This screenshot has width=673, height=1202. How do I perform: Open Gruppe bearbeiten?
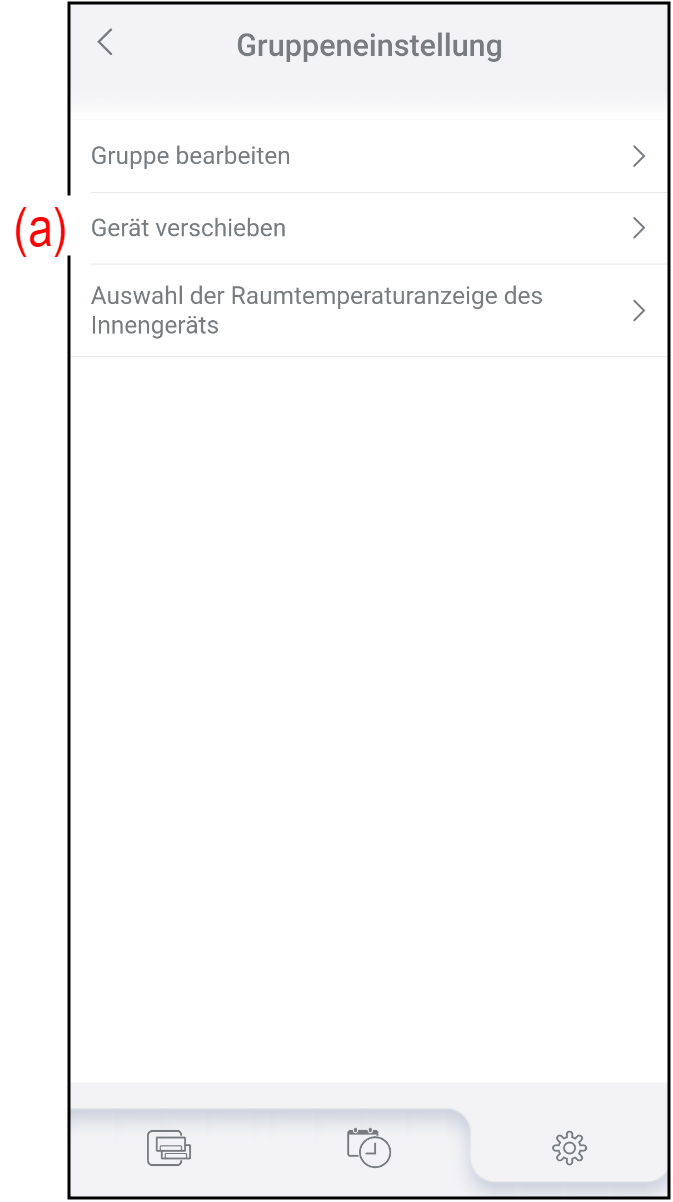click(x=368, y=156)
